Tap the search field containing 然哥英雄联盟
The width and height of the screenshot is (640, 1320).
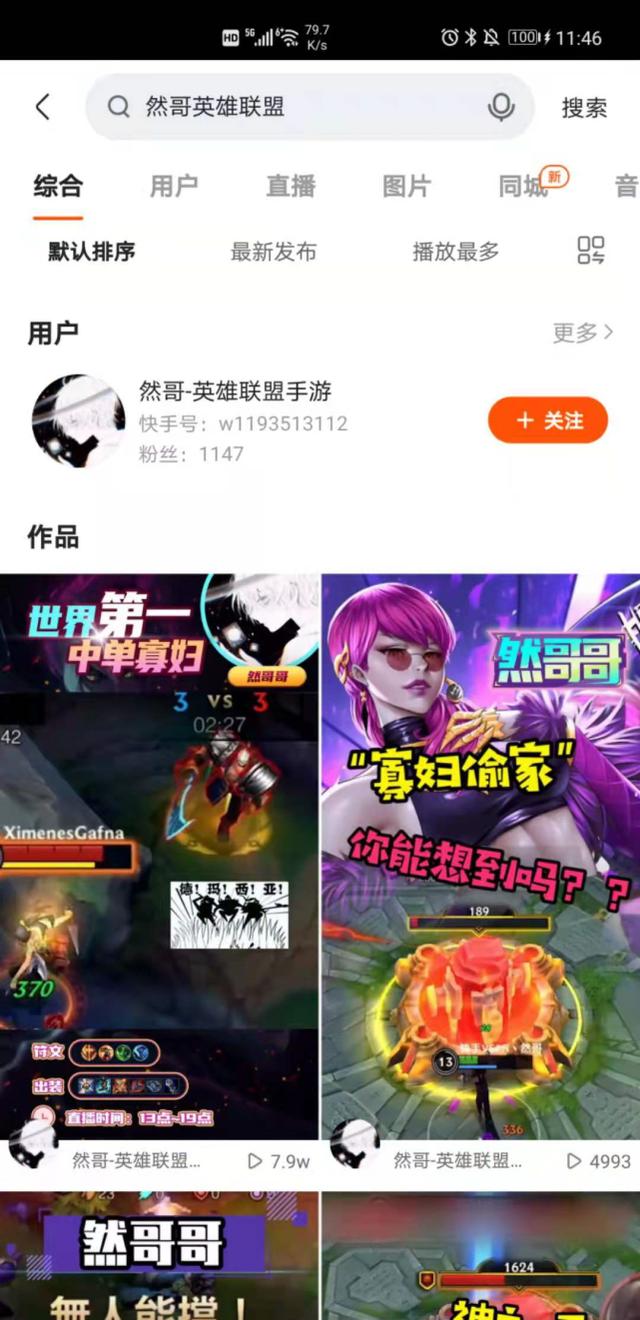tap(310, 107)
